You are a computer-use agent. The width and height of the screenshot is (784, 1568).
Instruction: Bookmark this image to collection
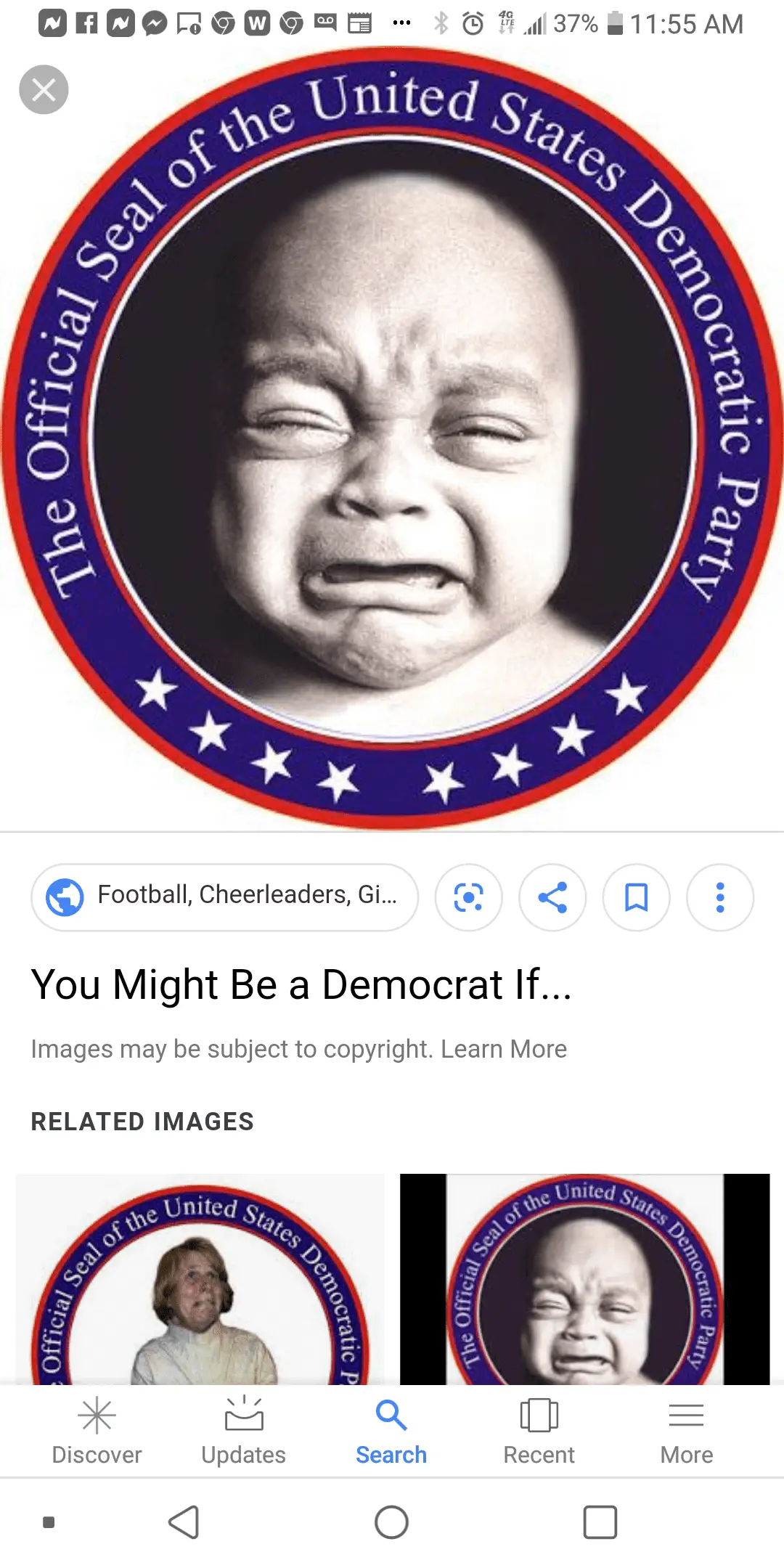pyautogui.click(x=637, y=897)
